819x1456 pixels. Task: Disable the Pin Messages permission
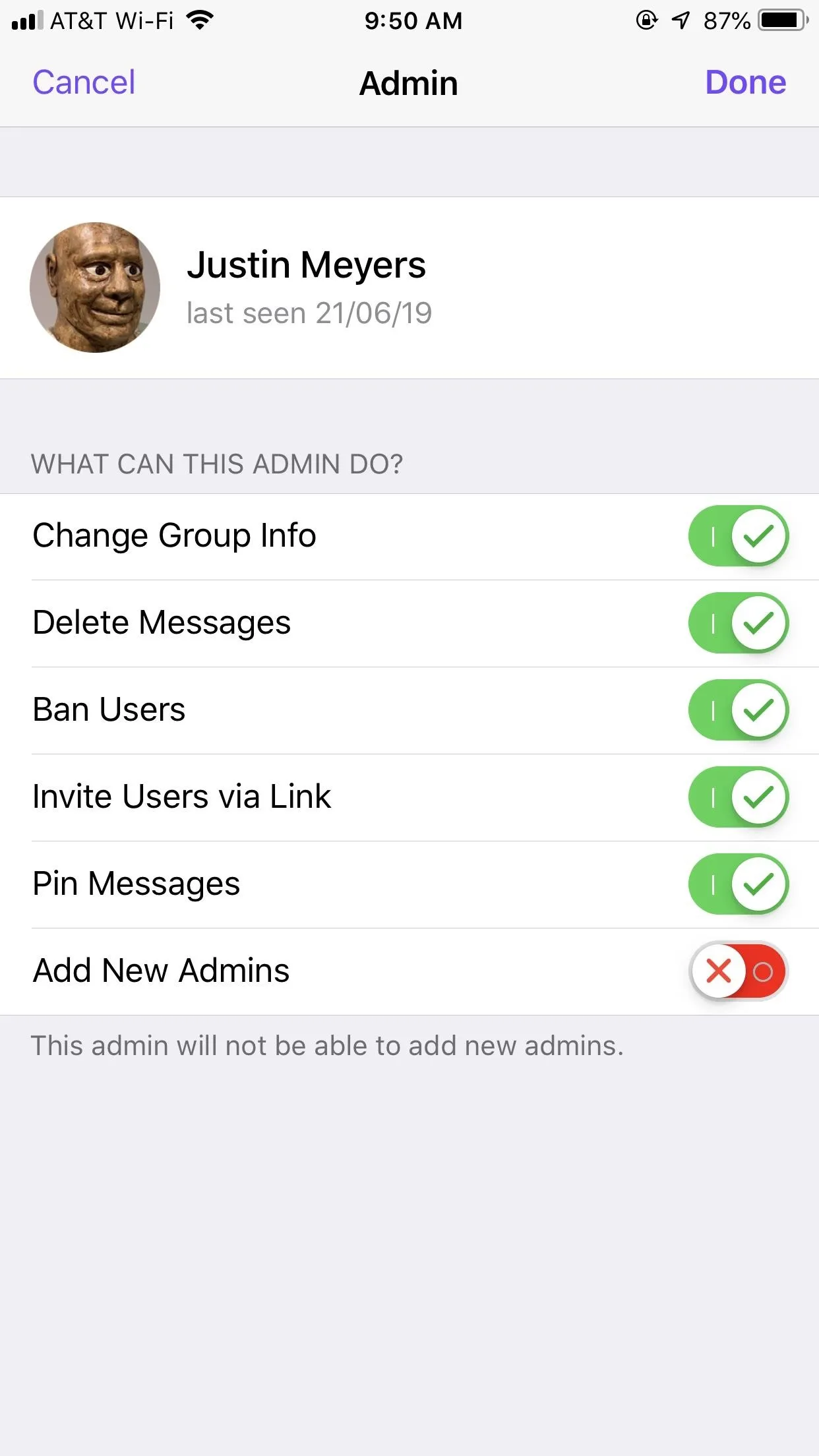[x=739, y=884]
